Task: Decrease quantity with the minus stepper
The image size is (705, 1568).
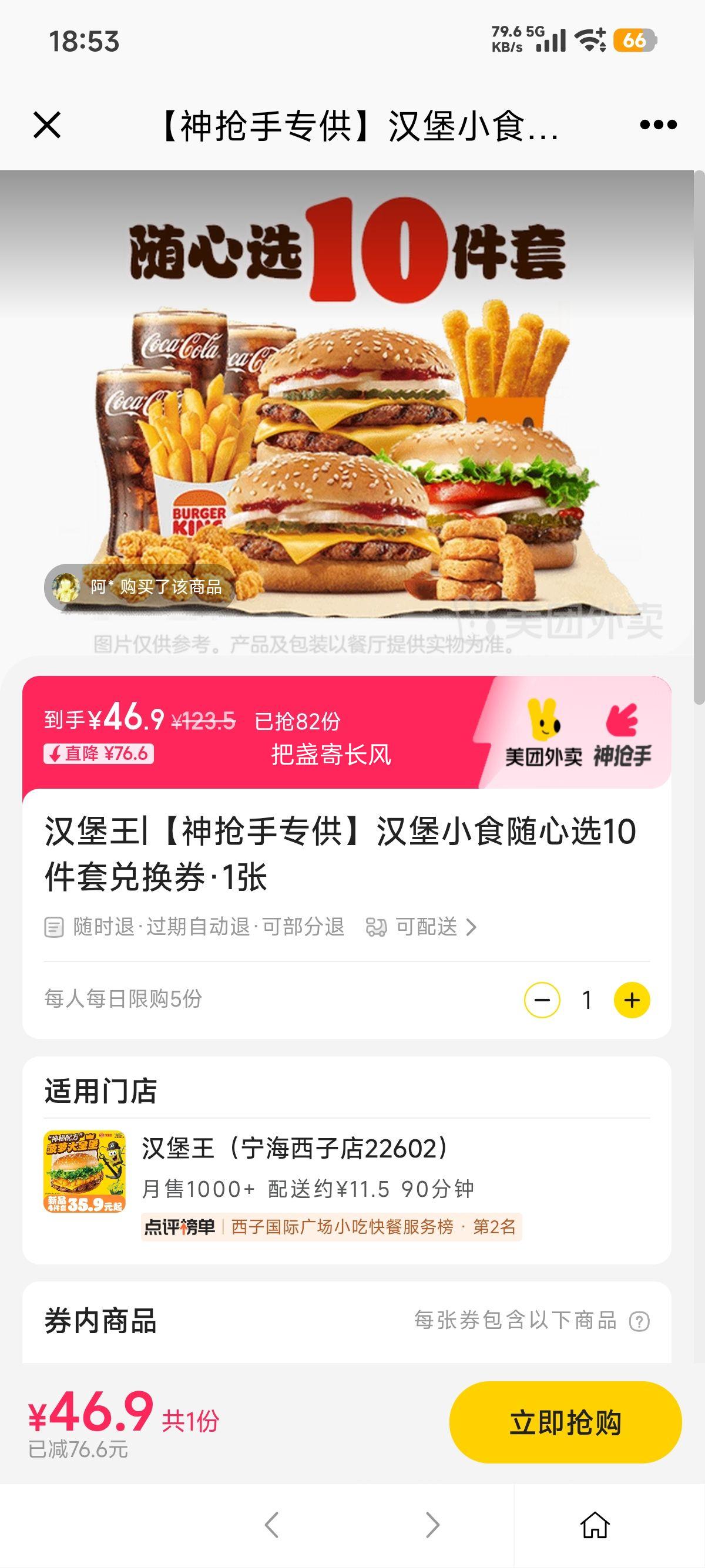Action: point(543,999)
